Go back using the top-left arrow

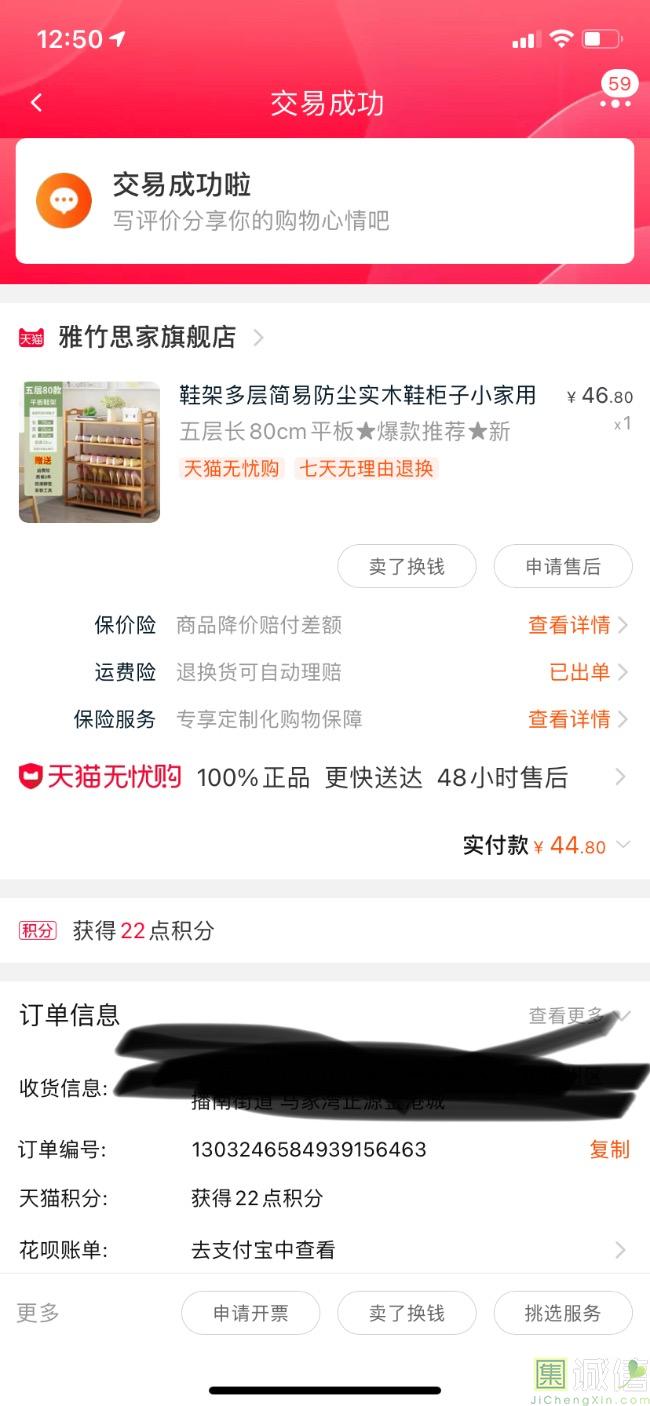(37, 103)
